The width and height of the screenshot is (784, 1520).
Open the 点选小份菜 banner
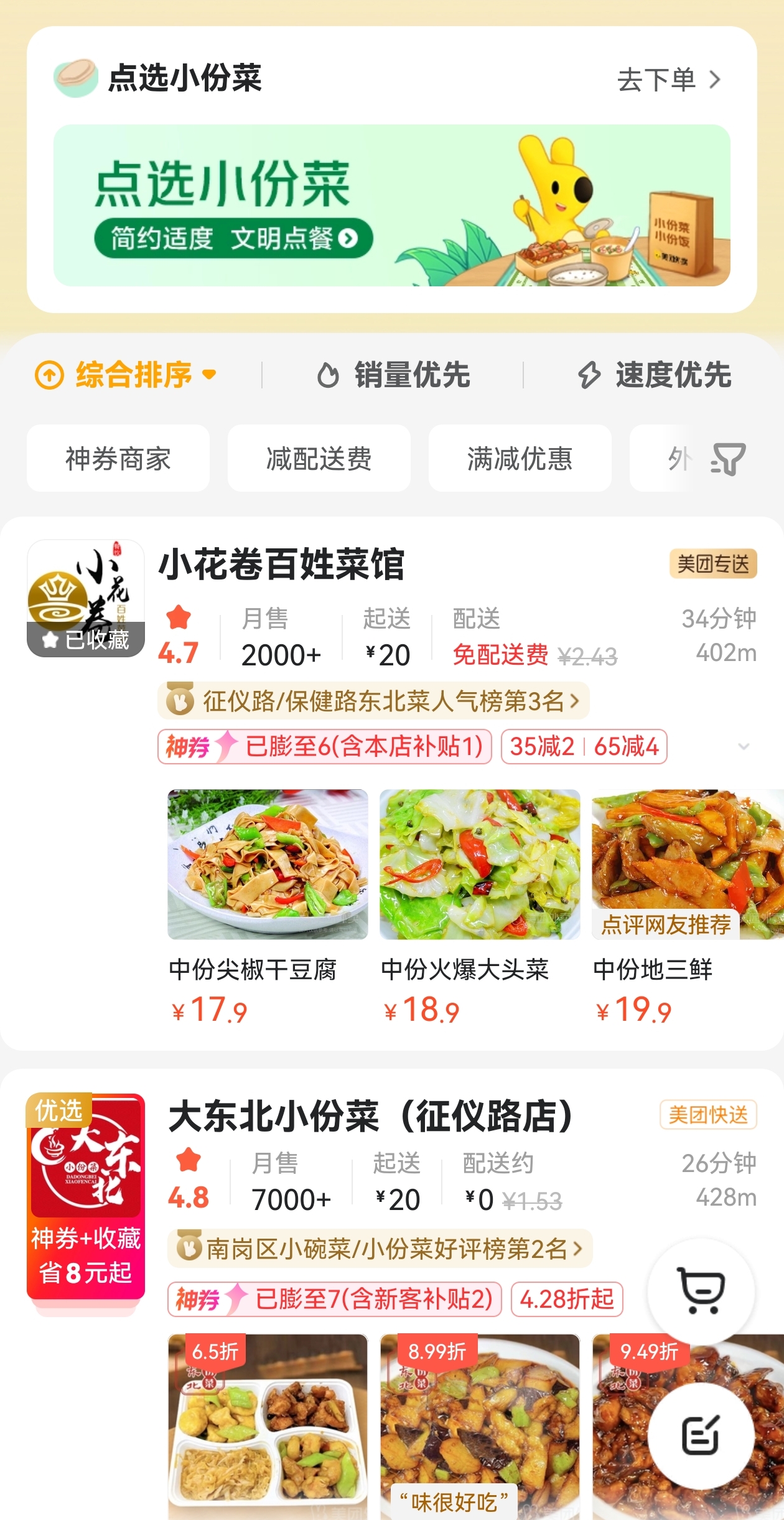[391, 205]
